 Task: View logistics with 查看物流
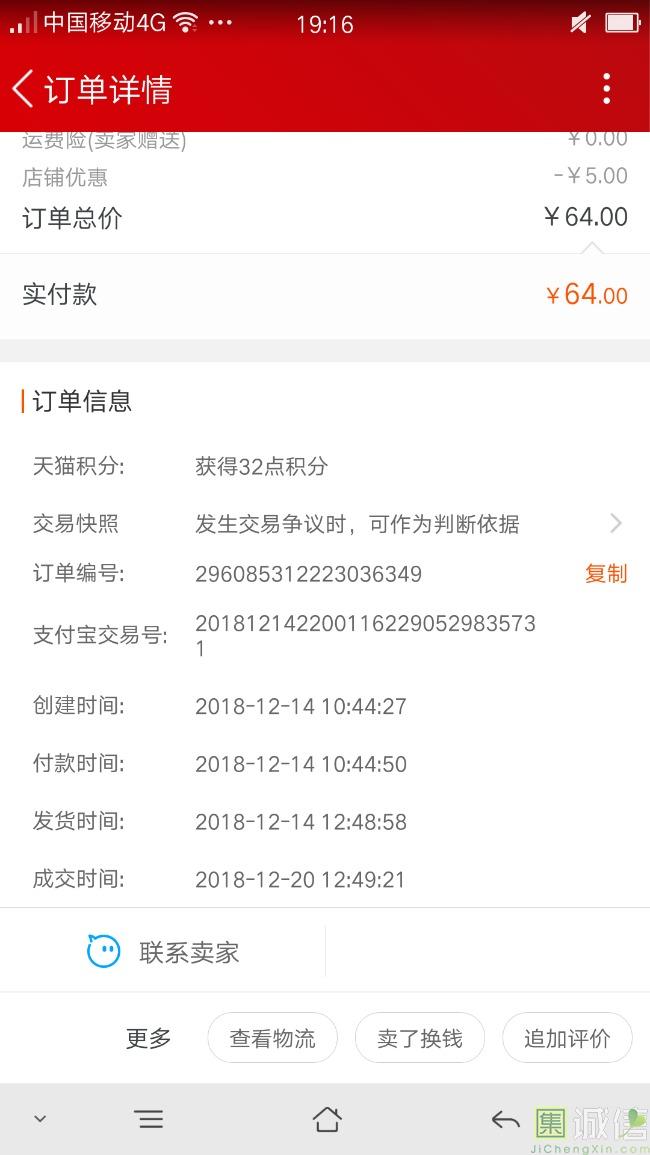pos(273,1038)
